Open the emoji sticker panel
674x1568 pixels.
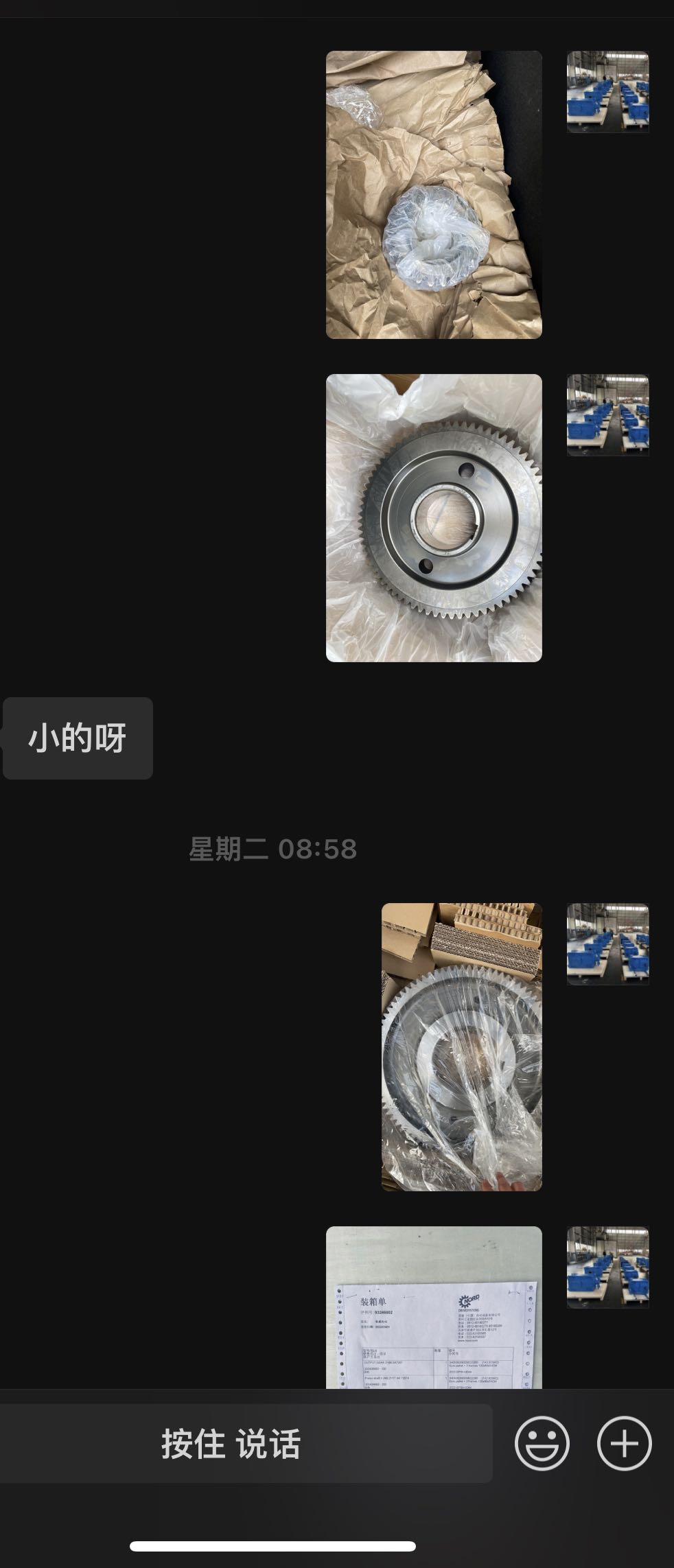(x=542, y=1443)
